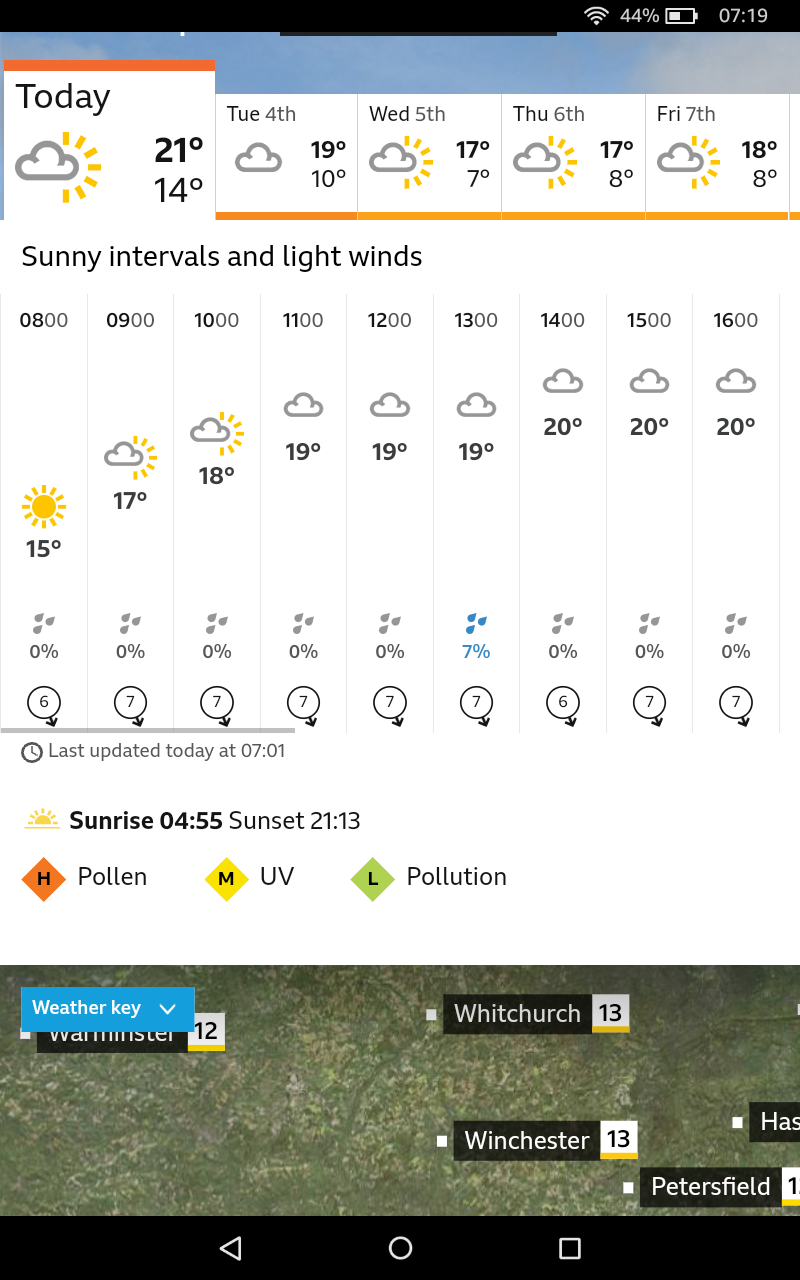Image resolution: width=800 pixels, height=1280 pixels.
Task: Select Whitchurch on the map
Action: [x=517, y=1014]
